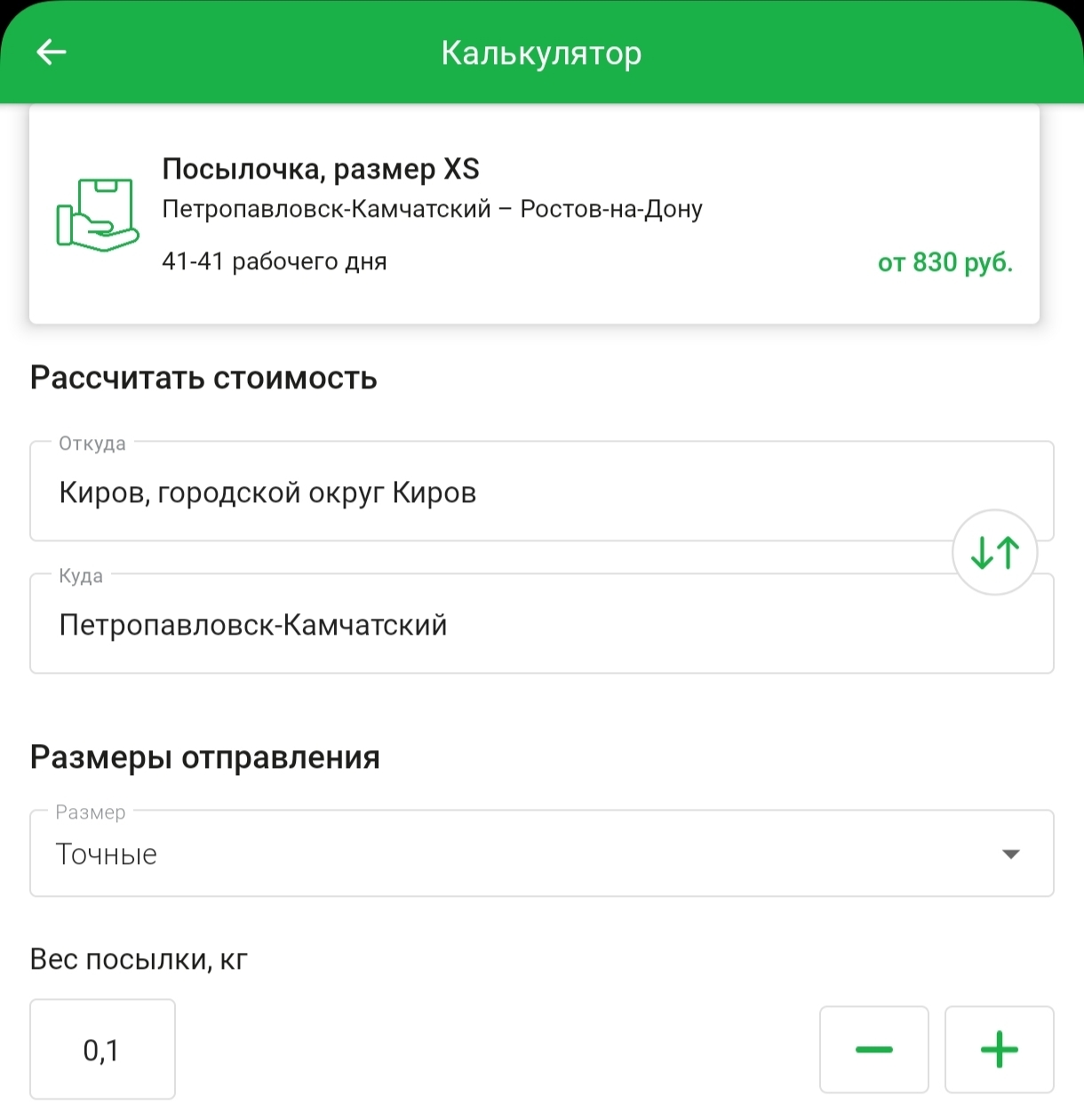Expand the Размер dropdown set to Точные
The image size is (1084, 1120).
click(x=541, y=853)
